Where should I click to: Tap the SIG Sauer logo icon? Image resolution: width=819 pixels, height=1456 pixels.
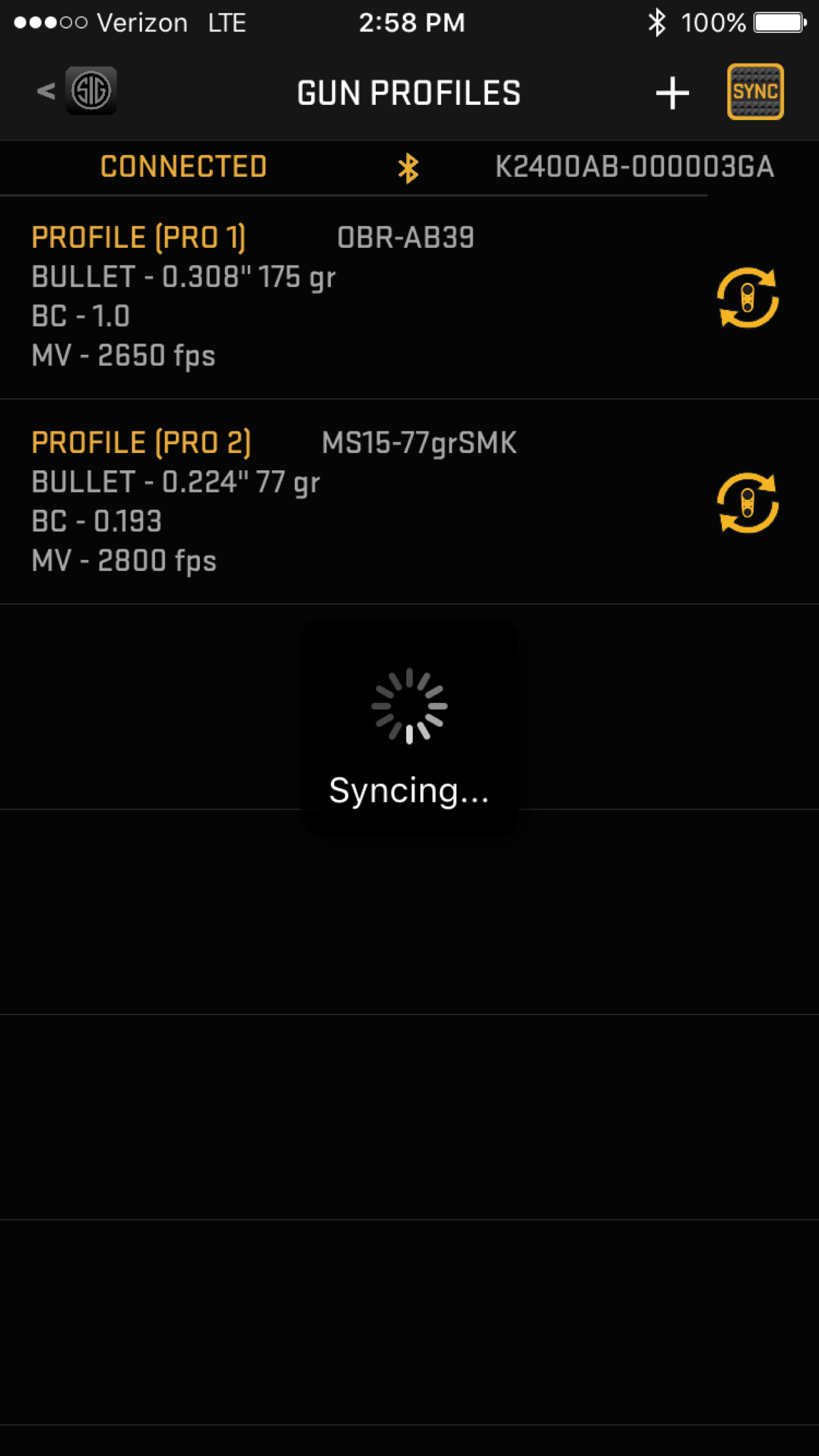click(91, 91)
